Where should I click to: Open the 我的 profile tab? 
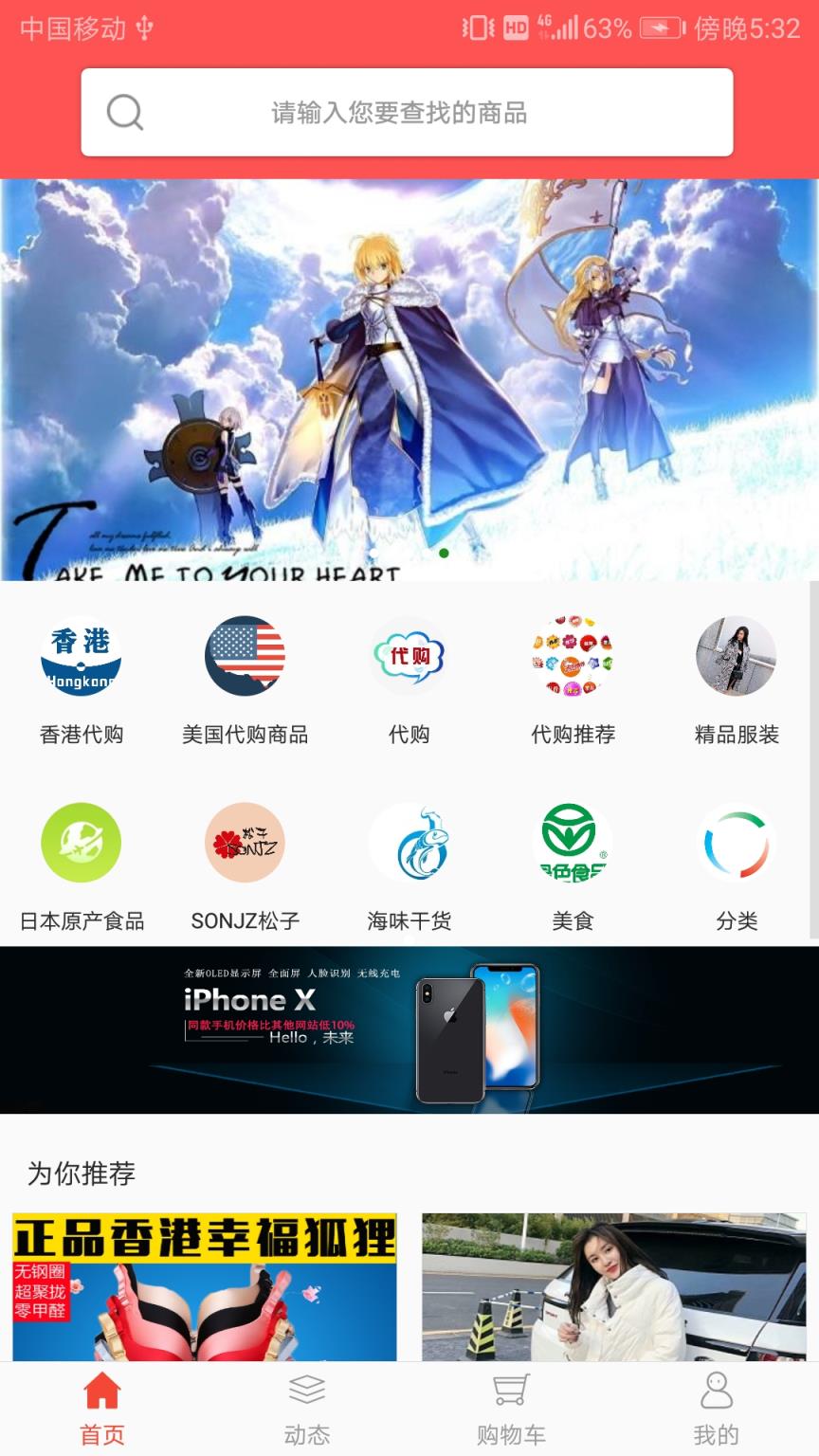point(717,1408)
